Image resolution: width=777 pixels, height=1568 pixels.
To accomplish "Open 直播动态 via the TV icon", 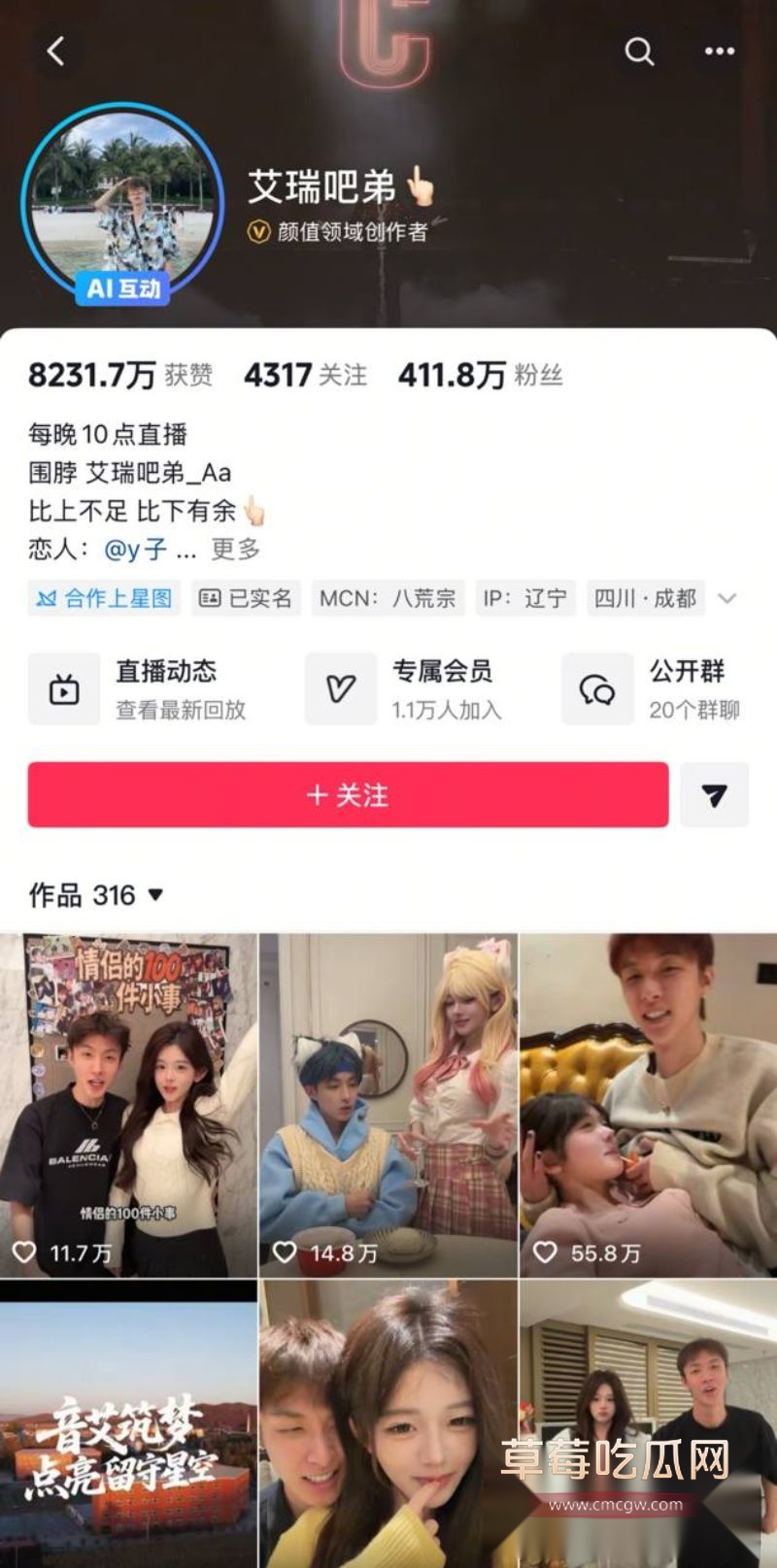I will (x=64, y=688).
